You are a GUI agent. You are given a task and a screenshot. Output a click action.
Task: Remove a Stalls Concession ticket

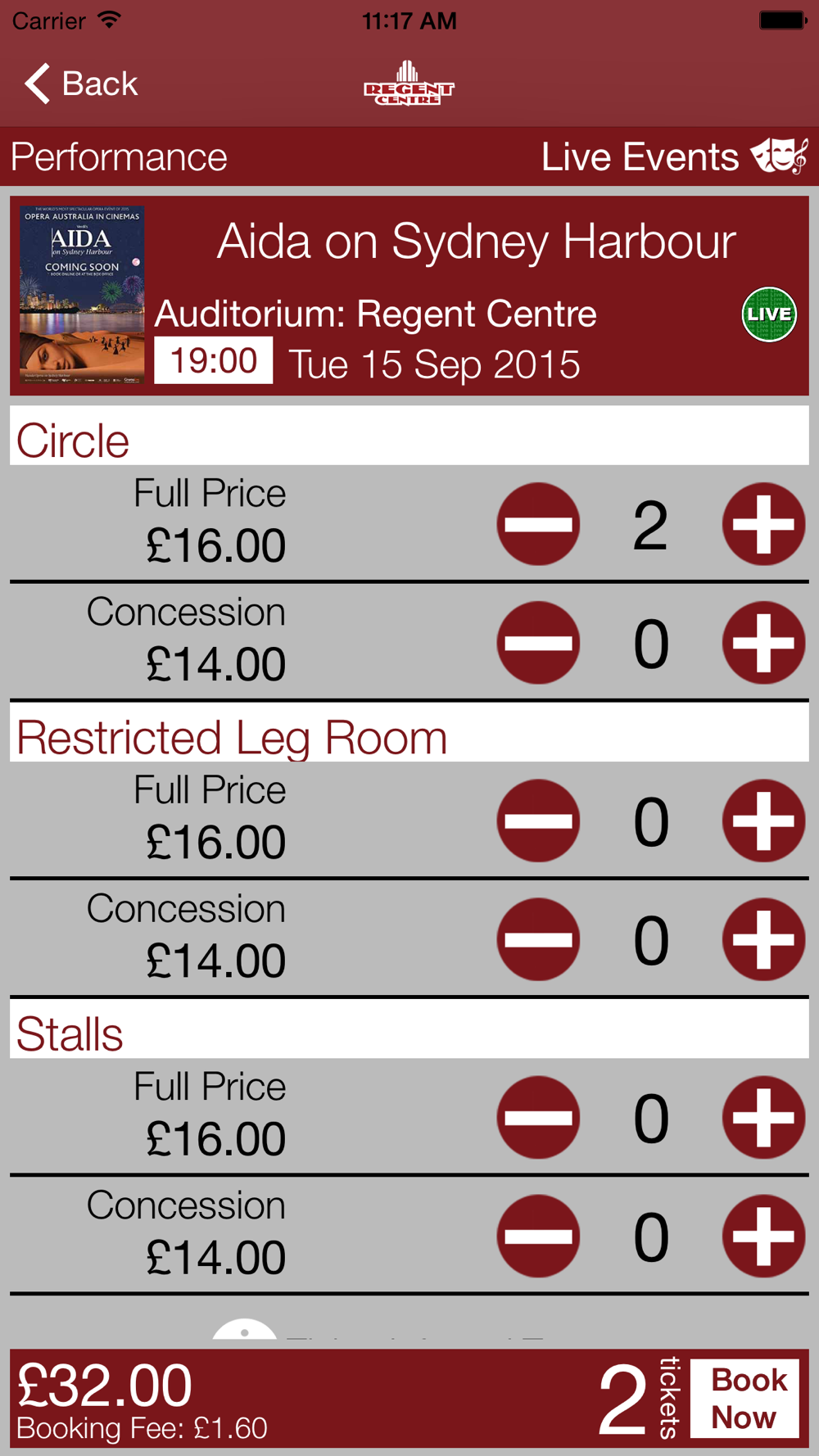pos(538,1236)
